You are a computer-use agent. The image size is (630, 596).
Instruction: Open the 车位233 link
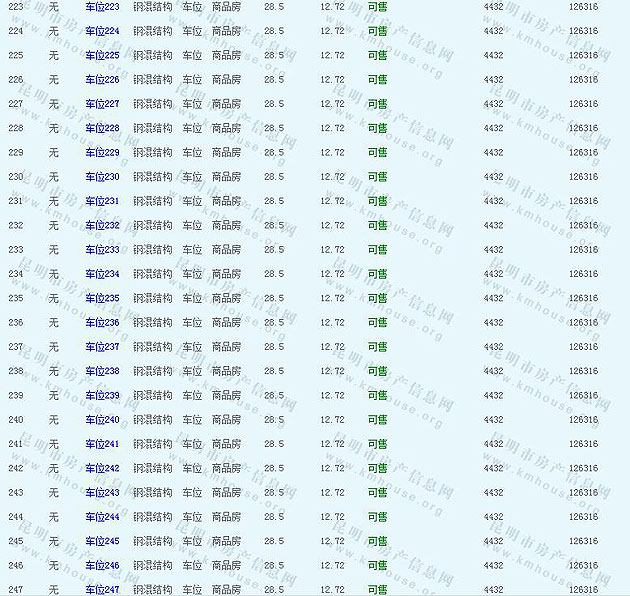[x=102, y=250]
